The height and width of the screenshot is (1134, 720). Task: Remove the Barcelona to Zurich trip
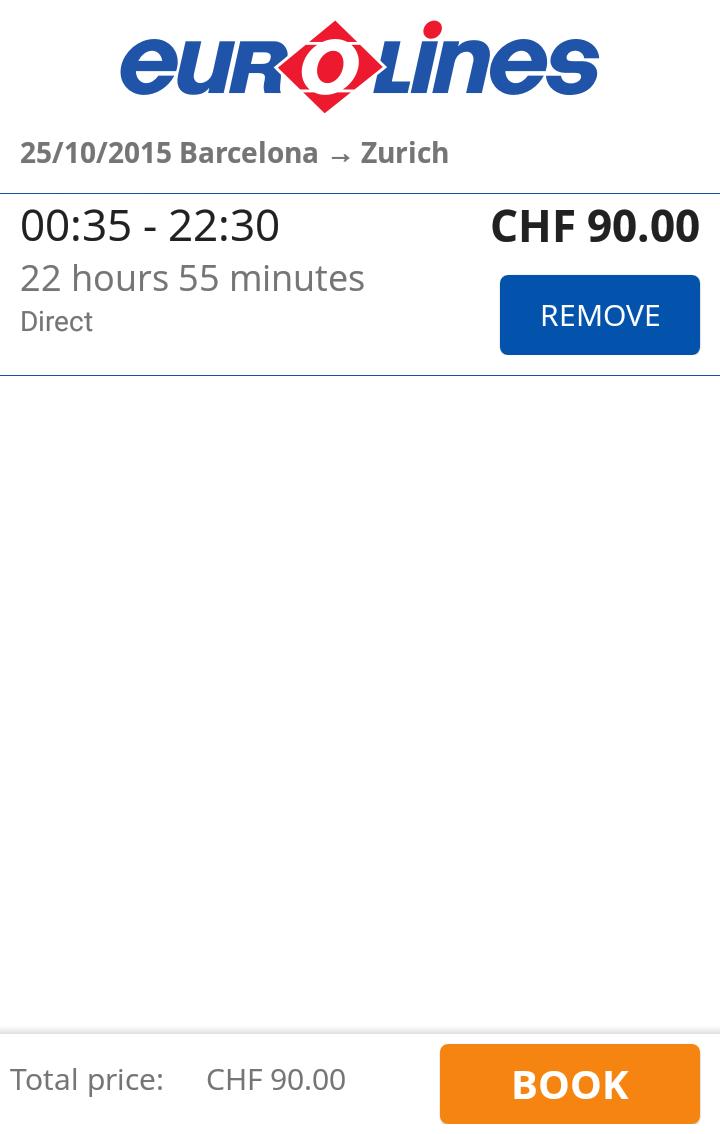click(x=599, y=315)
